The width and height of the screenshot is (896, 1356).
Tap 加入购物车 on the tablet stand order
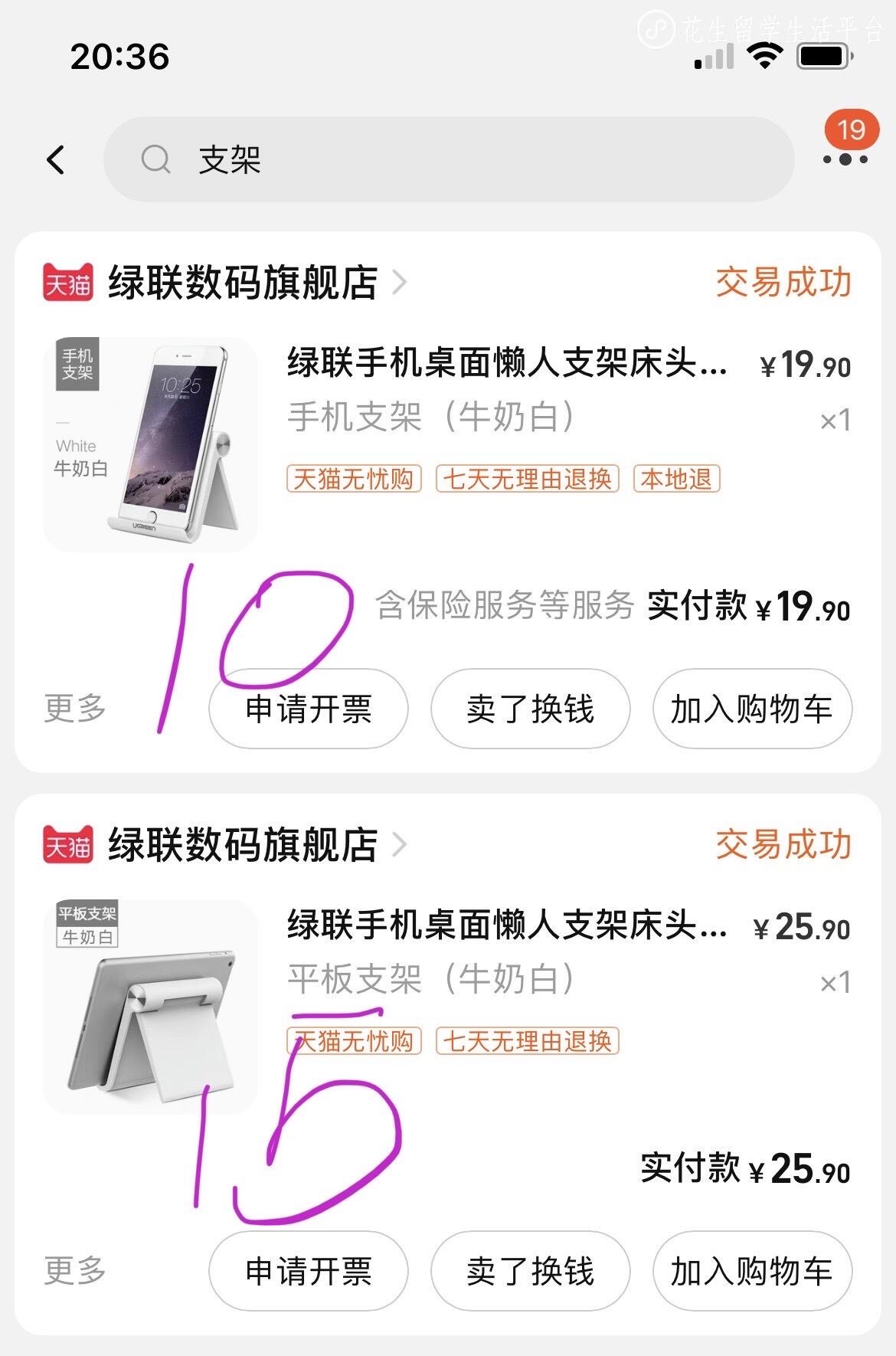[x=751, y=1270]
